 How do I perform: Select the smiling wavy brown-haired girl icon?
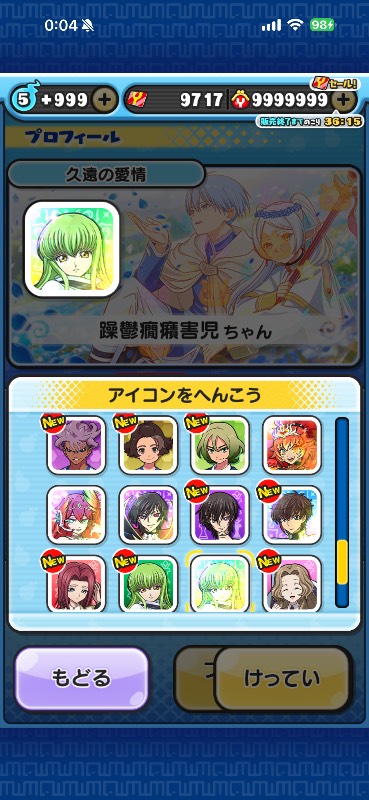[292, 583]
